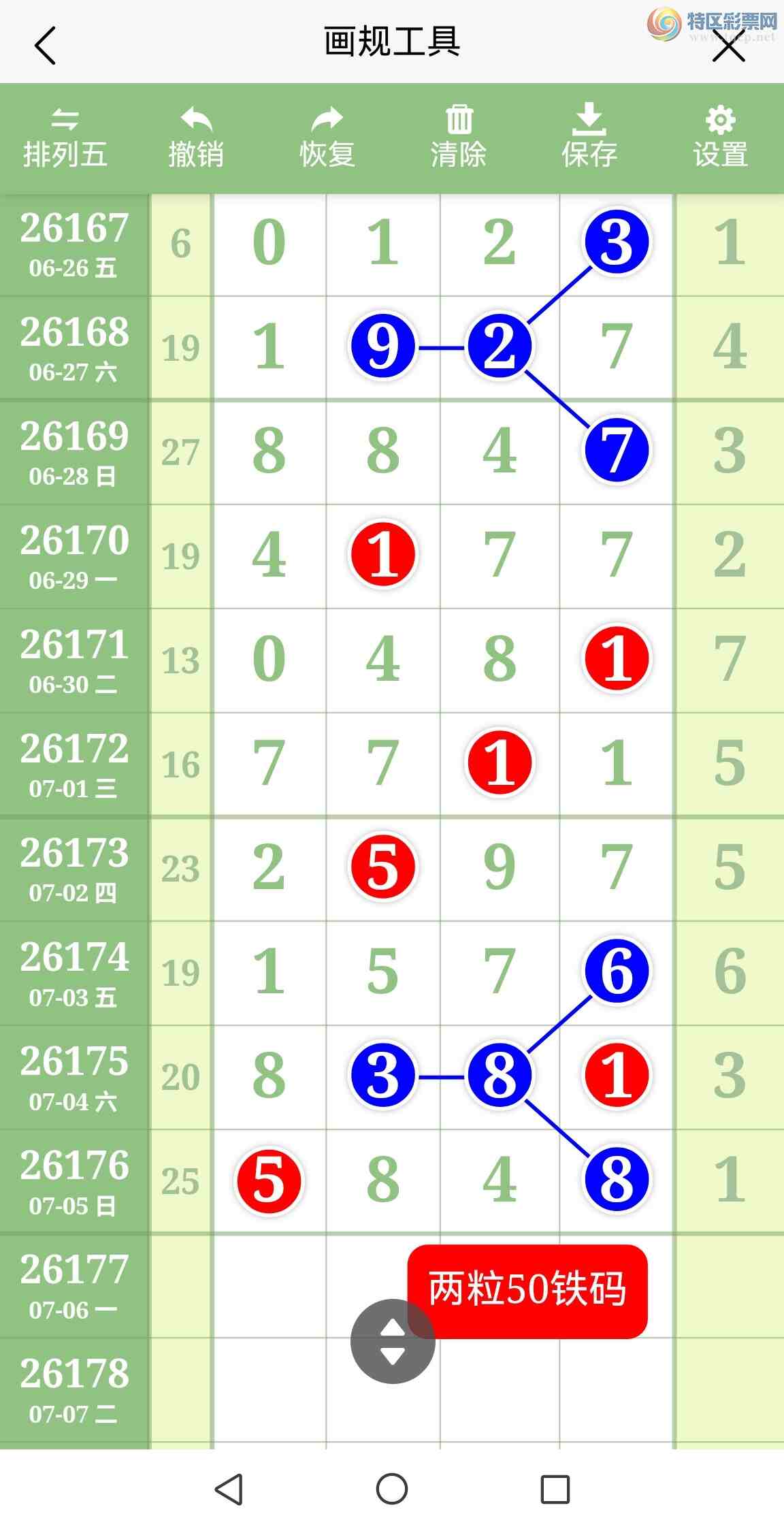Go back using the top-left arrow

pyautogui.click(x=45, y=46)
